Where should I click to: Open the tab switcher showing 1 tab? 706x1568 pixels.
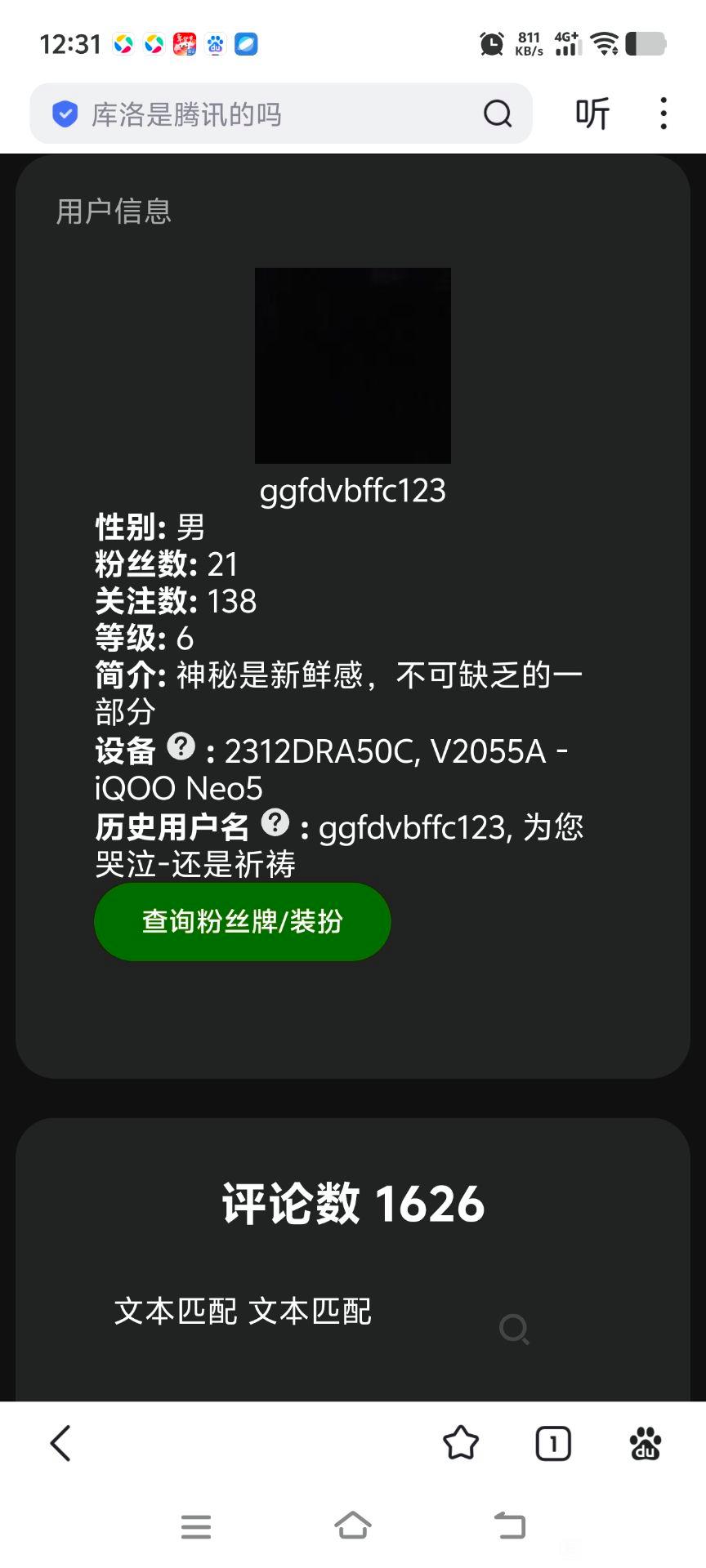pos(553,1443)
